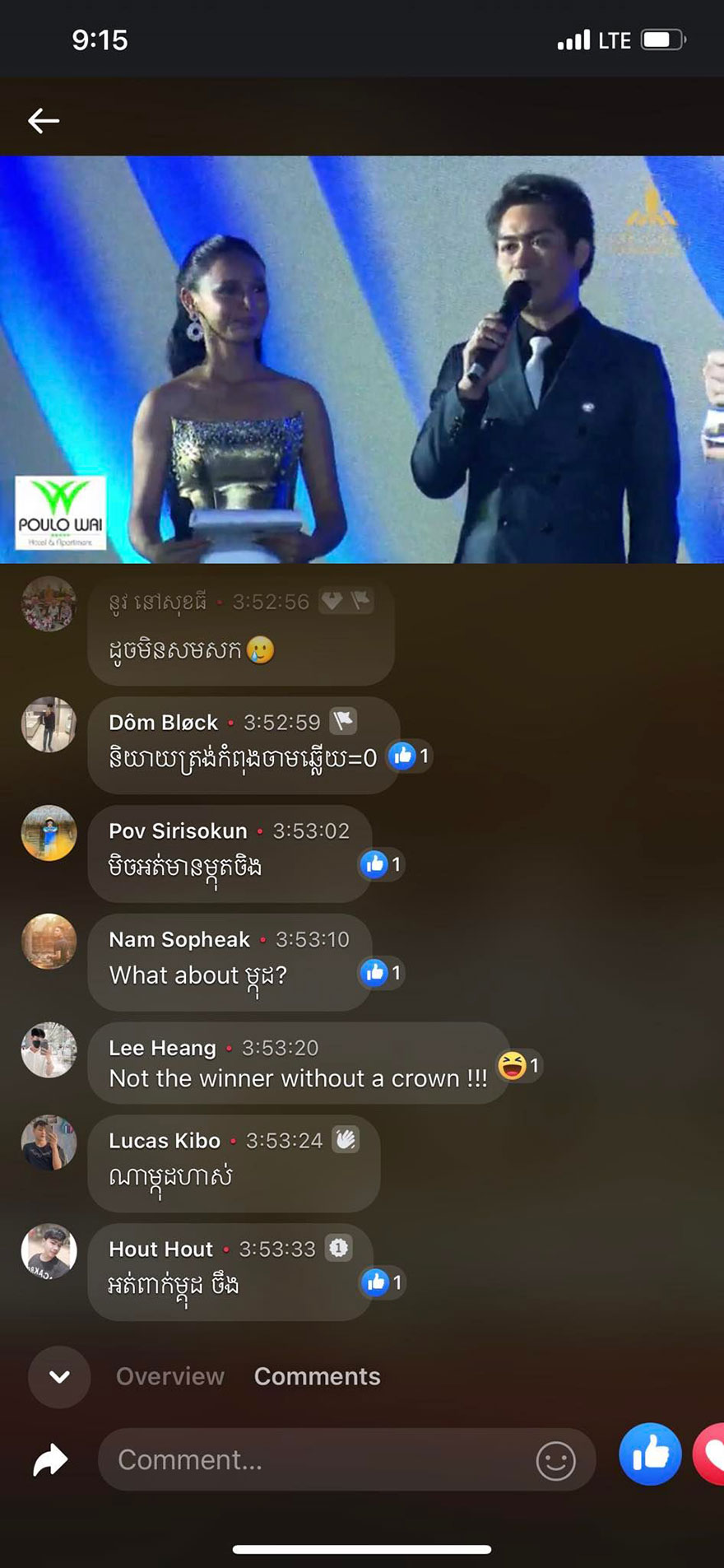View Pov Sirisokun's profile
The width and height of the screenshot is (724, 1568).
[x=49, y=833]
